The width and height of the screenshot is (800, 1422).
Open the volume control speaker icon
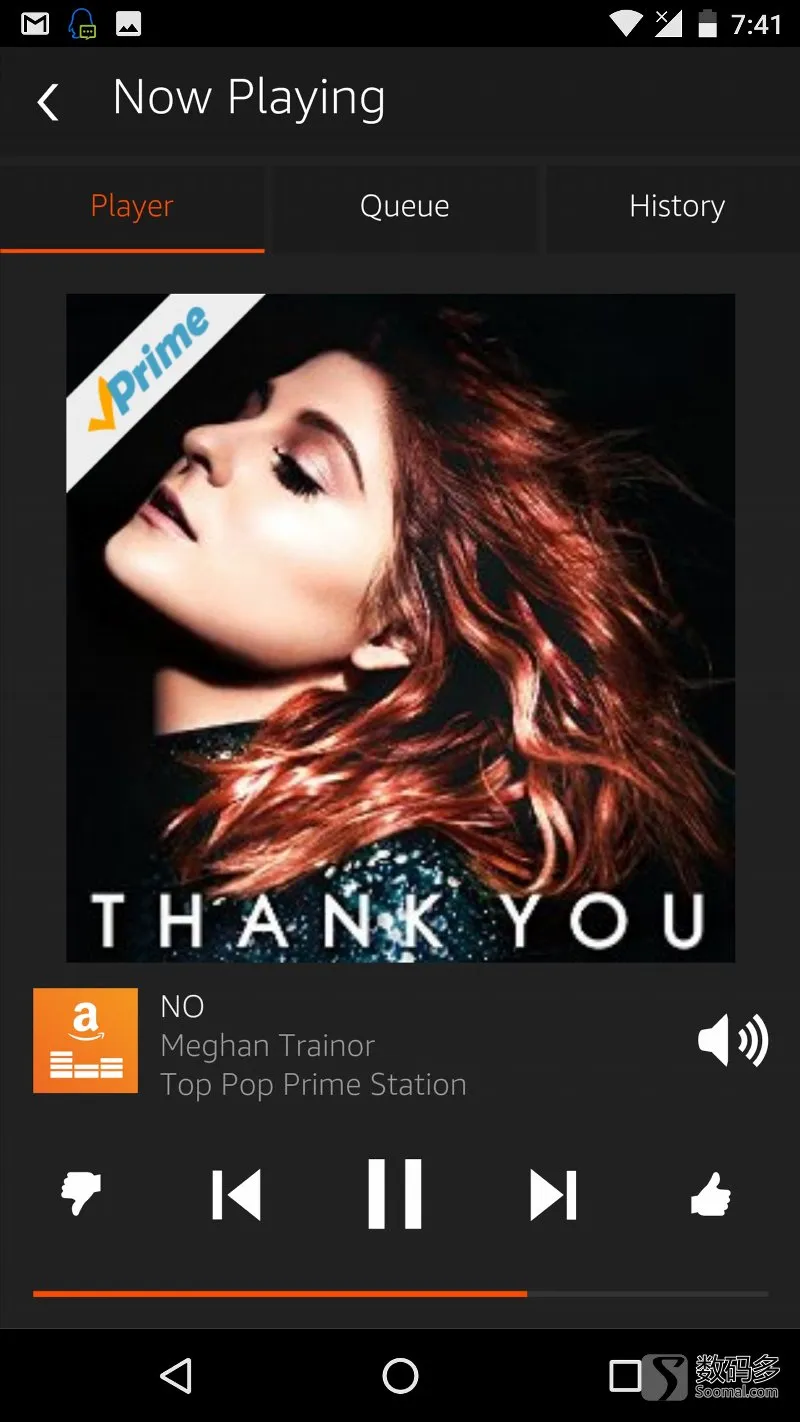(x=732, y=1041)
